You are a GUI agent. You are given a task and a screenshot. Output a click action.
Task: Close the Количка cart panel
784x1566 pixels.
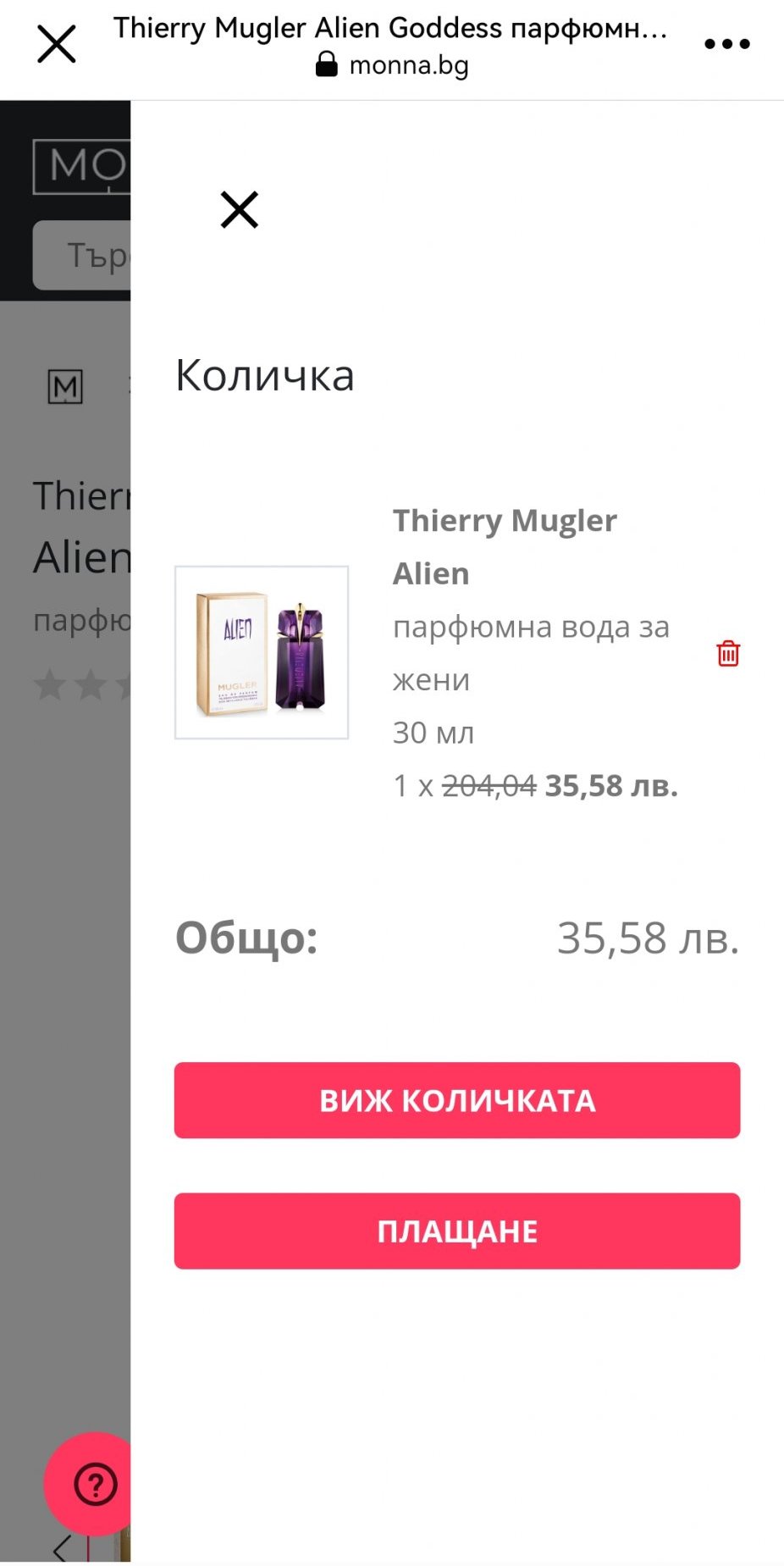click(x=240, y=209)
